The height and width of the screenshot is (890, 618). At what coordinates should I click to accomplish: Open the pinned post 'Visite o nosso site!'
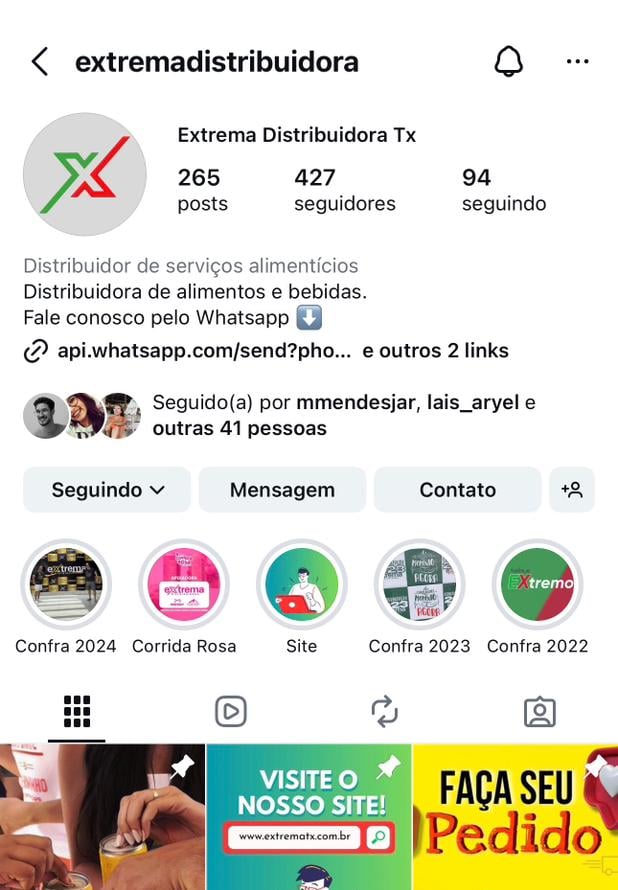pos(309,816)
